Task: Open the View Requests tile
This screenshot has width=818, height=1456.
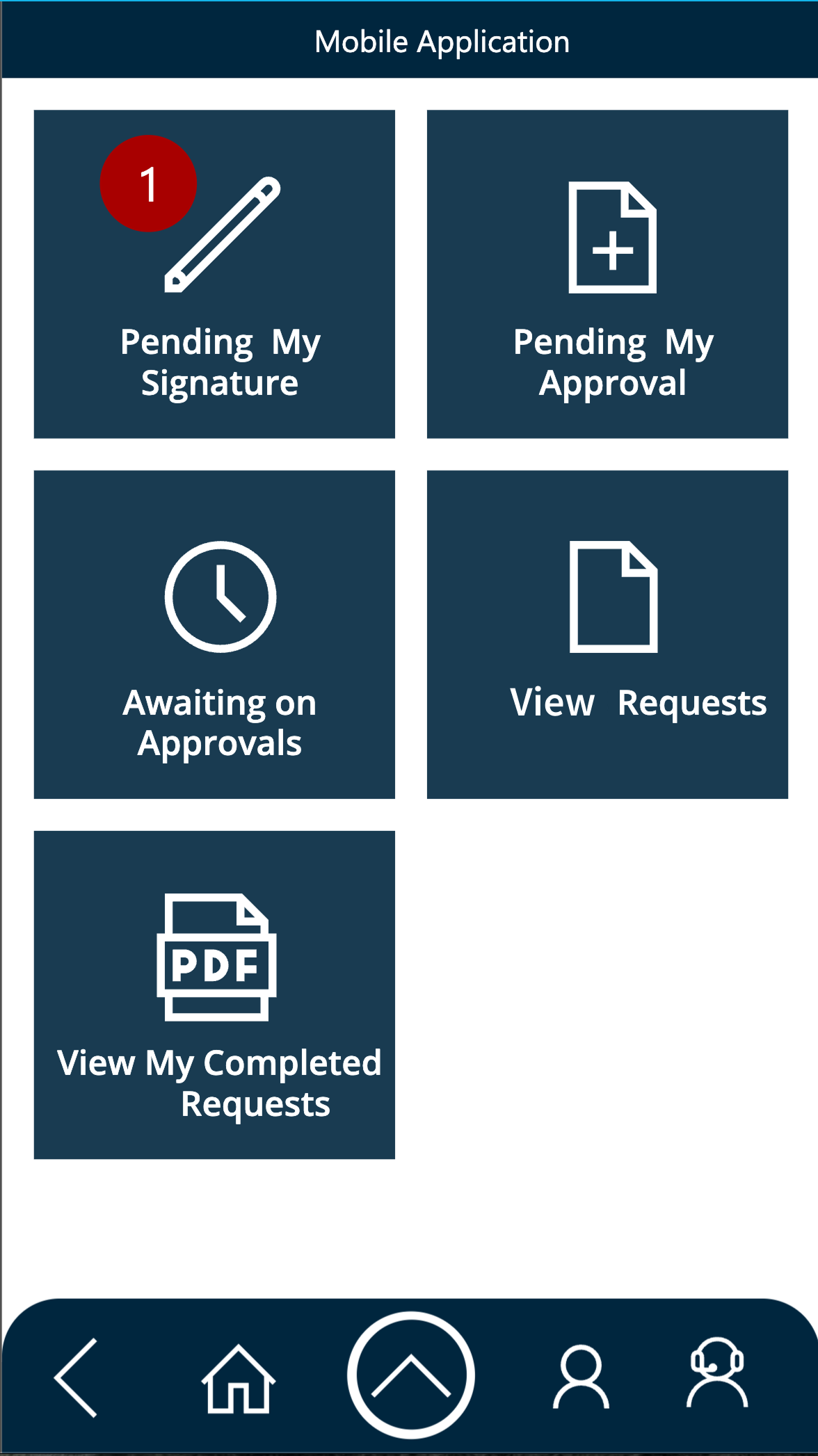Action: (x=607, y=634)
